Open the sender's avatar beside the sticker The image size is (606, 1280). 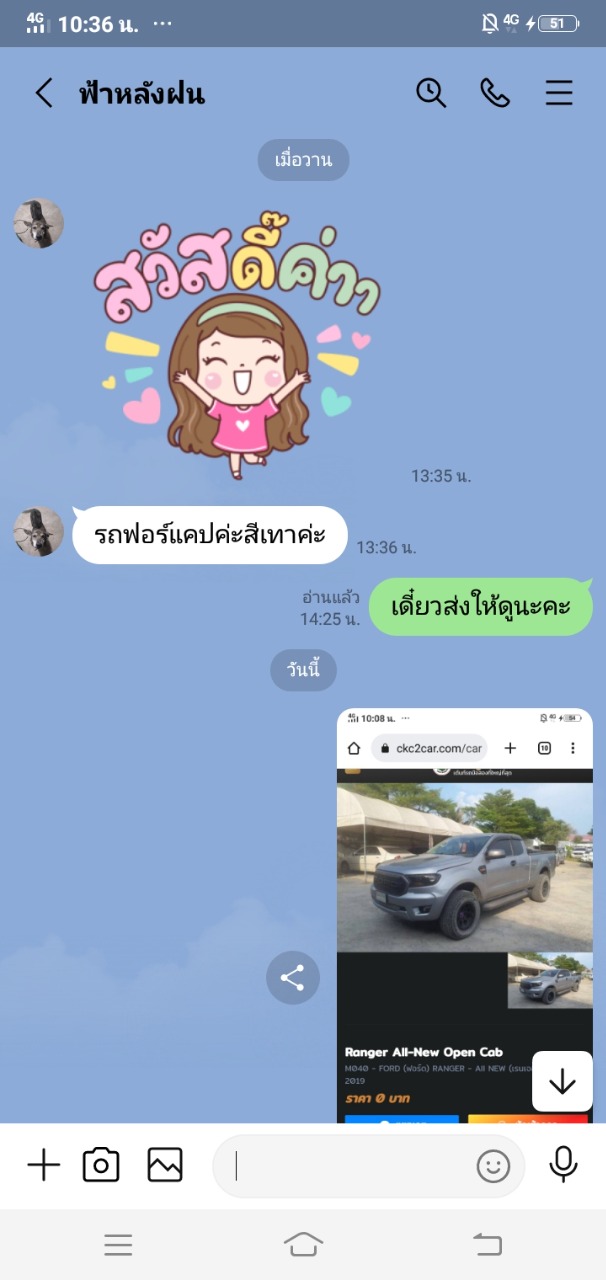[39, 223]
